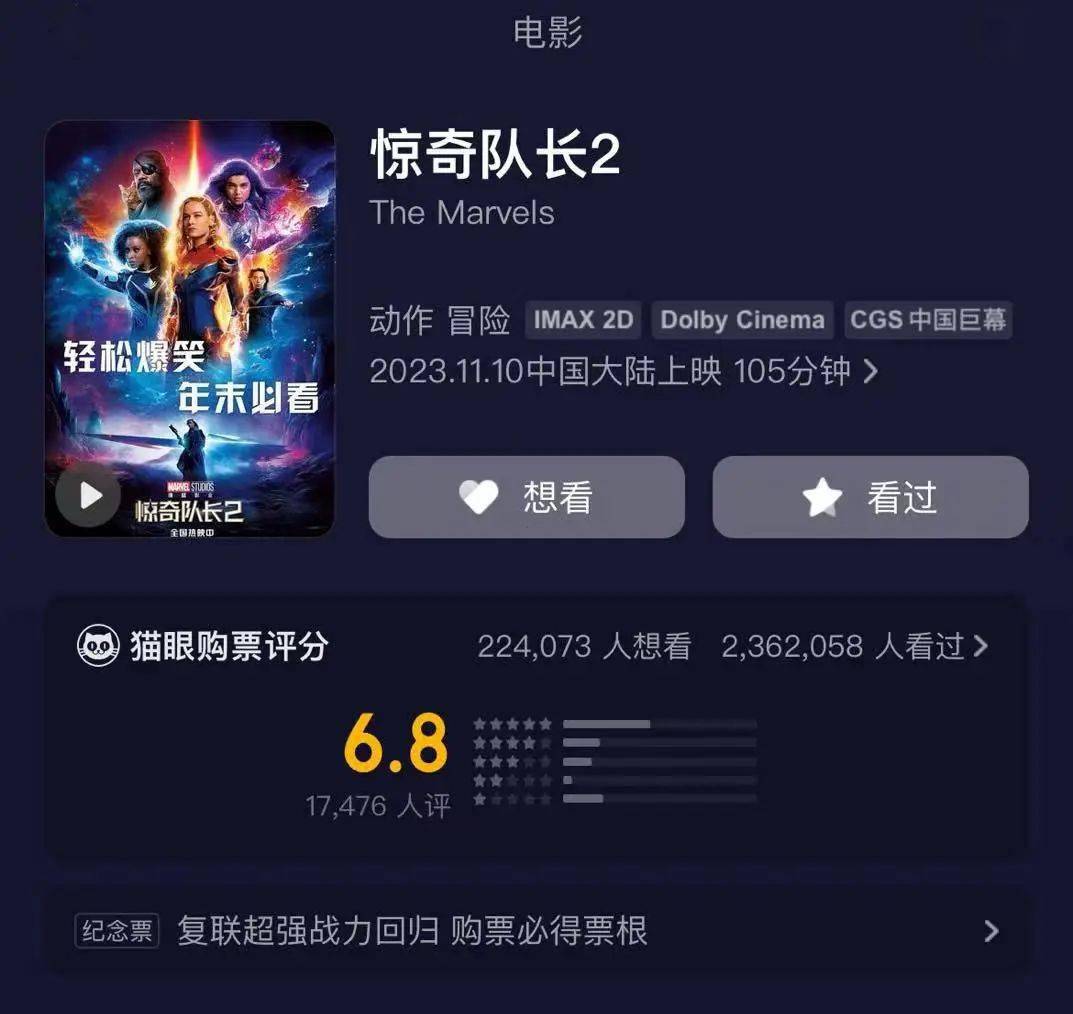Mark the movie as 看过
The width and height of the screenshot is (1073, 1014).
pos(870,497)
